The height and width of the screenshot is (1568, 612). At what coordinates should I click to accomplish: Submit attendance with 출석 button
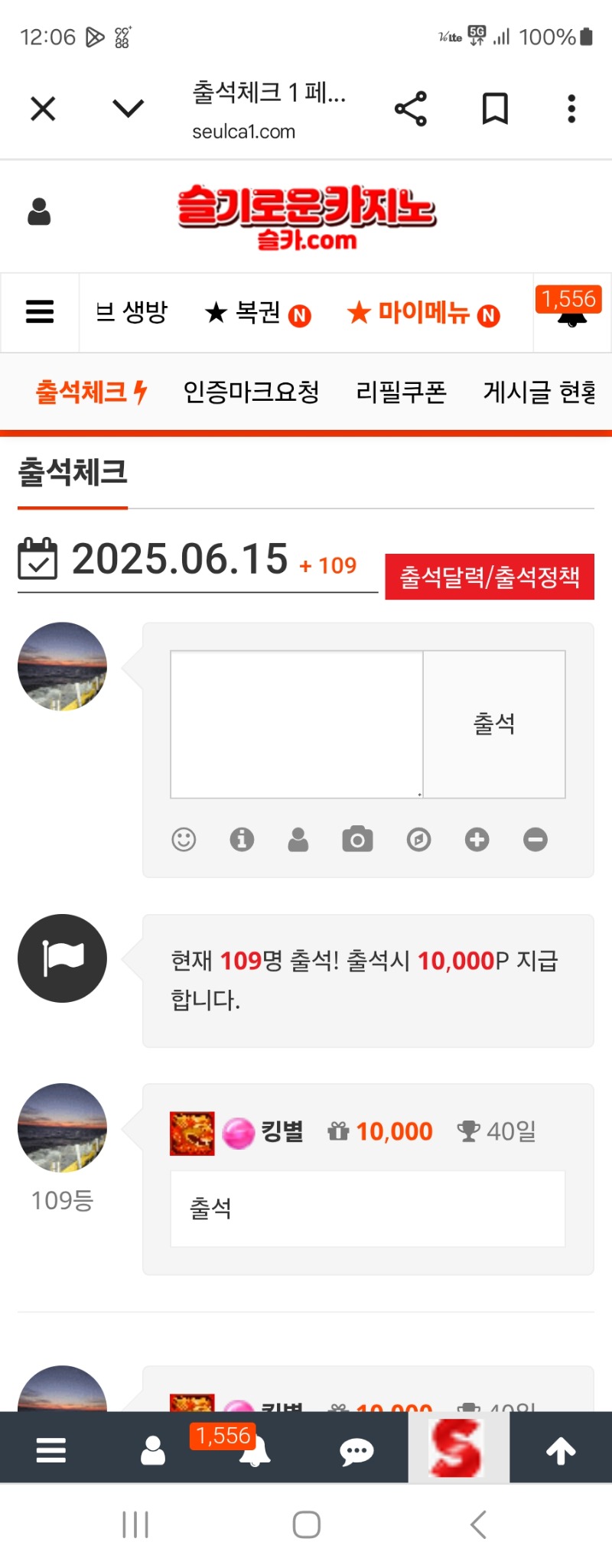(494, 724)
